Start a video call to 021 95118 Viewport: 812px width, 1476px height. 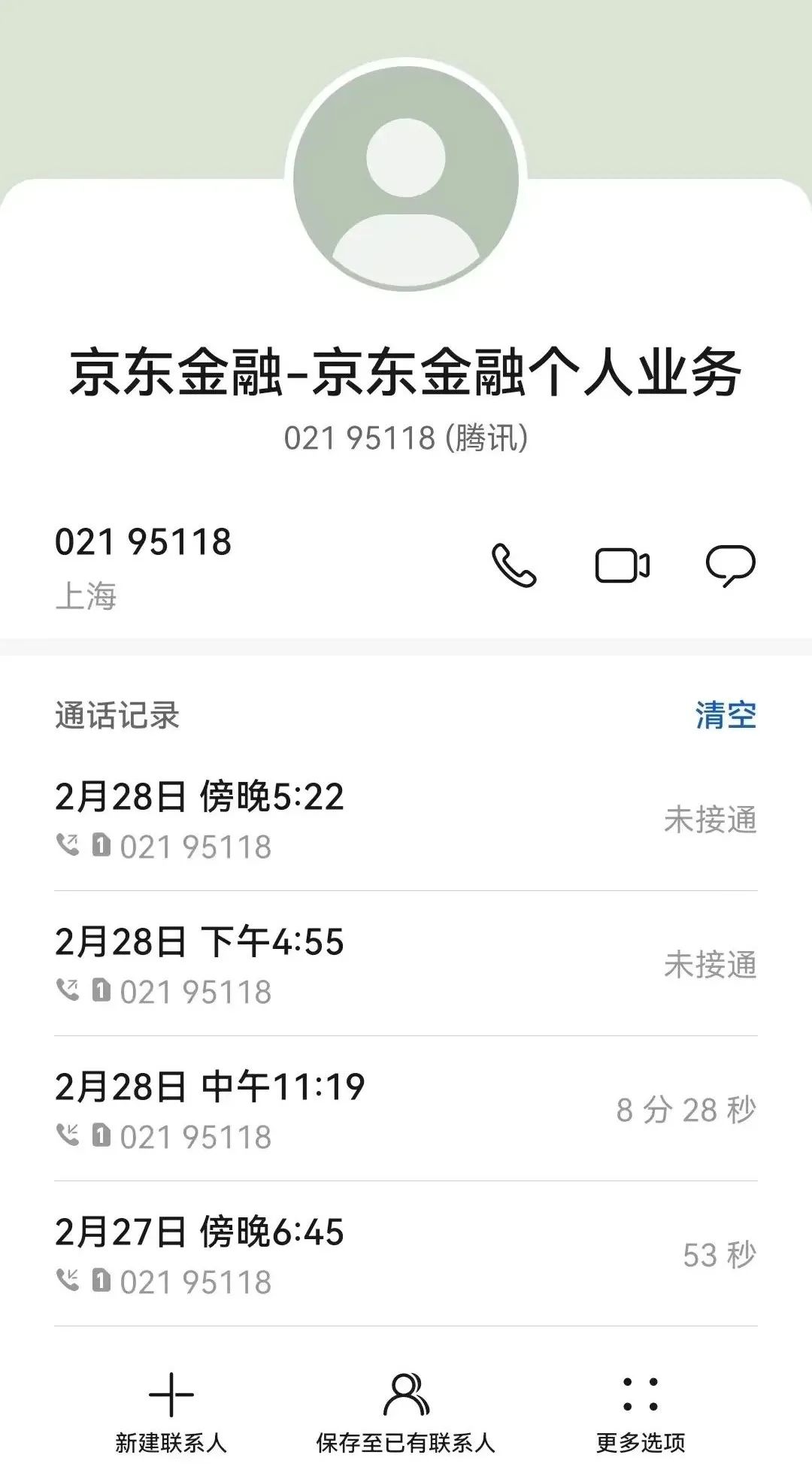(623, 565)
